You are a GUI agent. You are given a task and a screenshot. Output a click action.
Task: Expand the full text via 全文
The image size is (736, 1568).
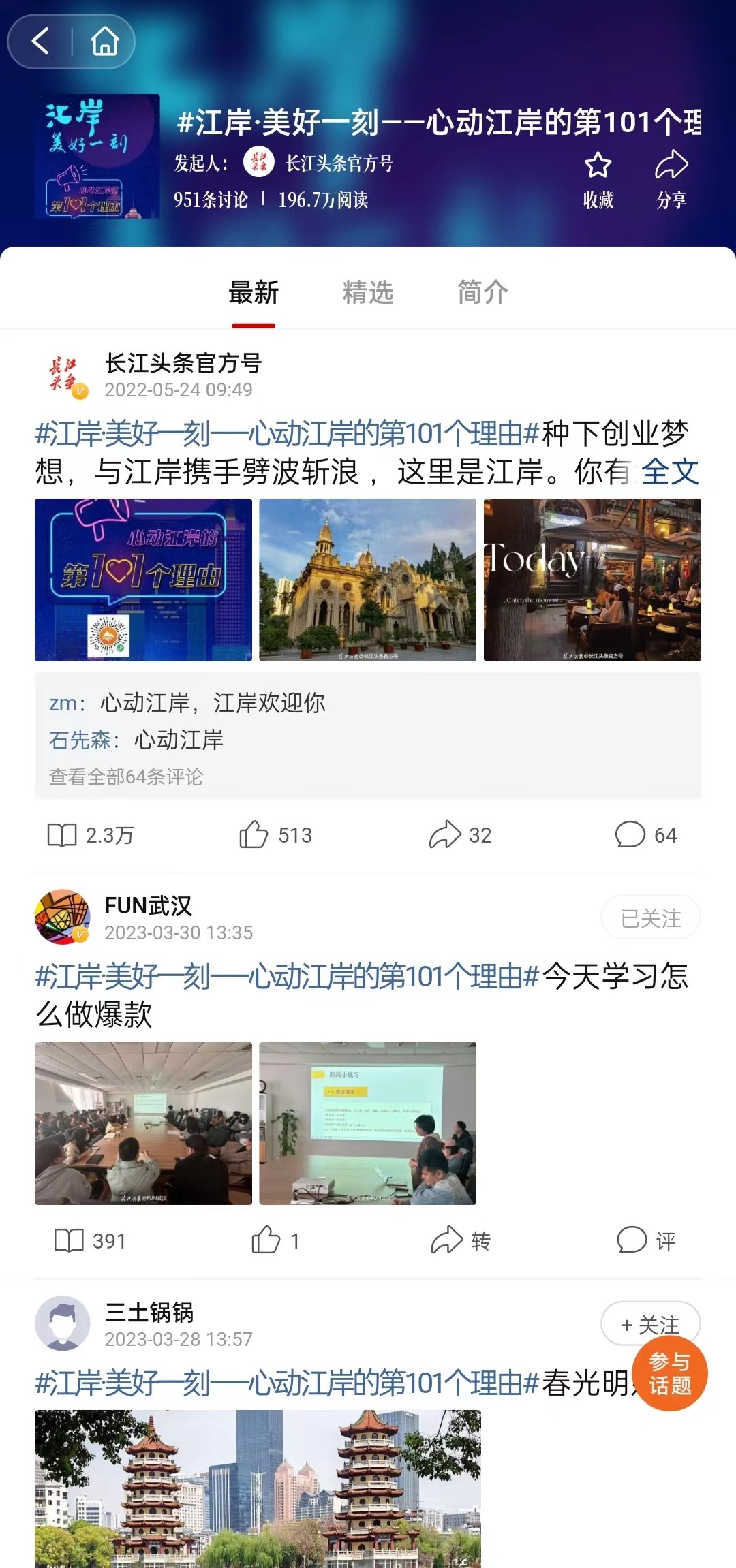click(670, 471)
